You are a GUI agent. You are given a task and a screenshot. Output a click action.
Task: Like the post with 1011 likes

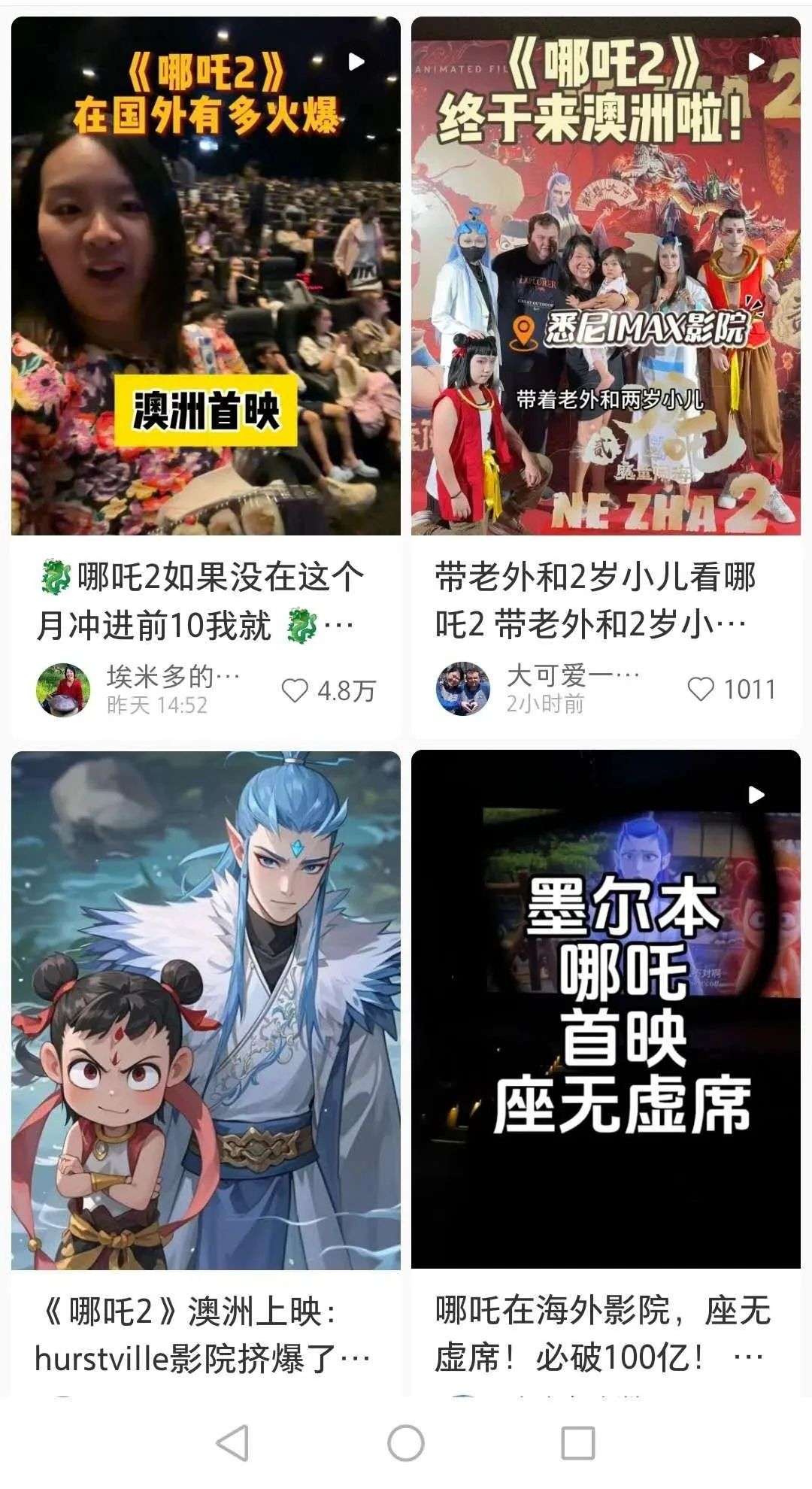(701, 689)
